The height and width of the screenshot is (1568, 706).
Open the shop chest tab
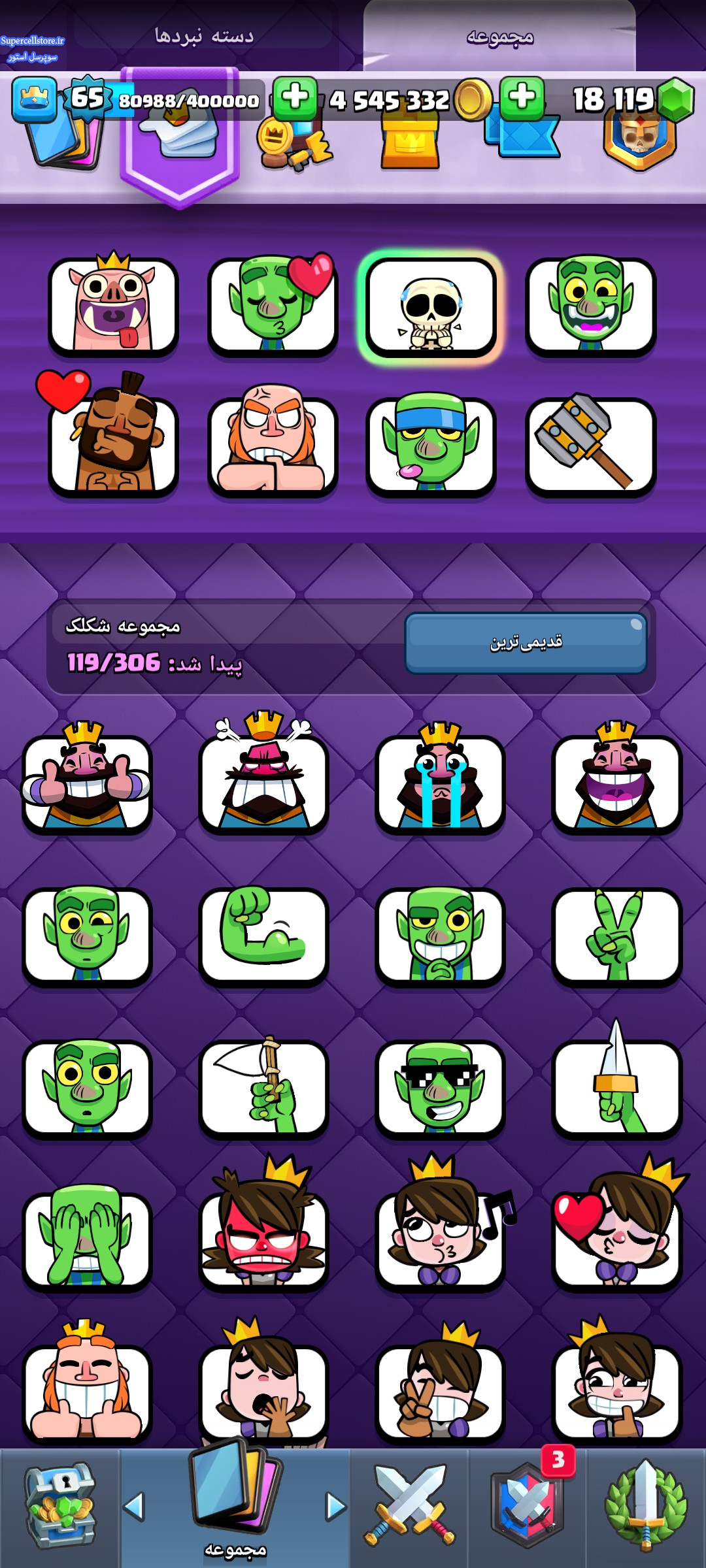pyautogui.click(x=59, y=1508)
